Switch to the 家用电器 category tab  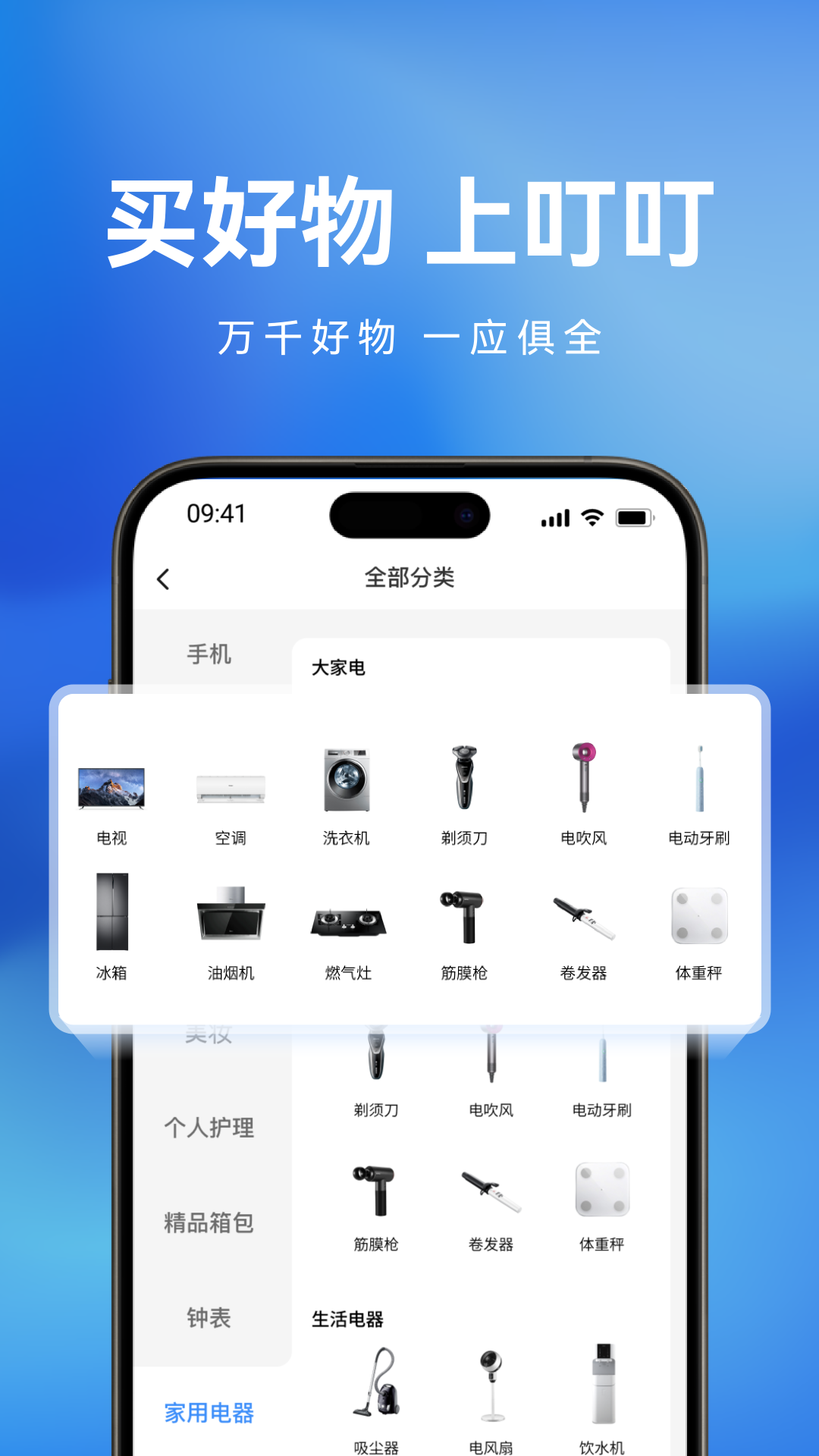click(209, 1413)
